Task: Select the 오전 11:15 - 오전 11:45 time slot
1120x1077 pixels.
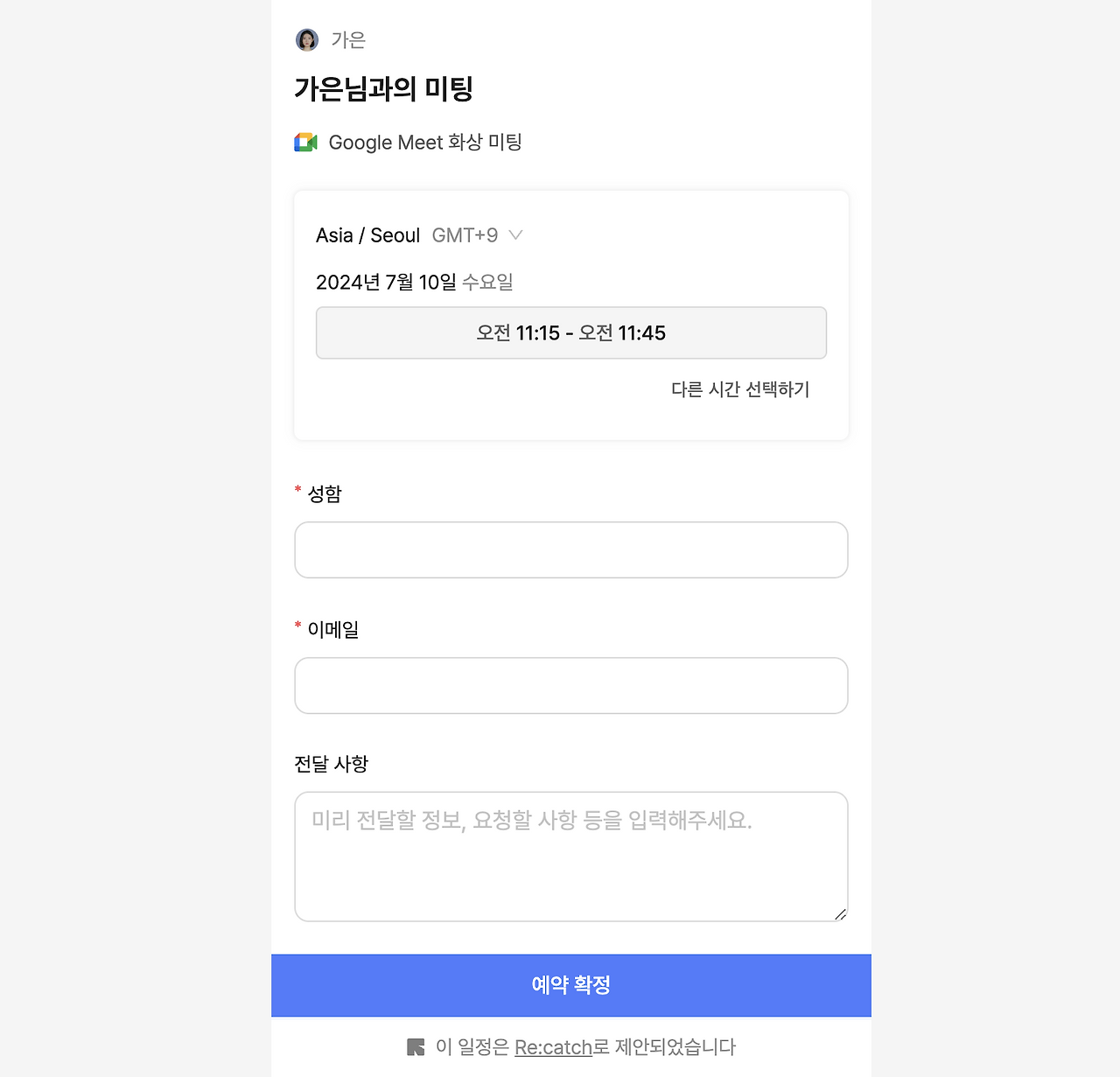Action: [571, 332]
